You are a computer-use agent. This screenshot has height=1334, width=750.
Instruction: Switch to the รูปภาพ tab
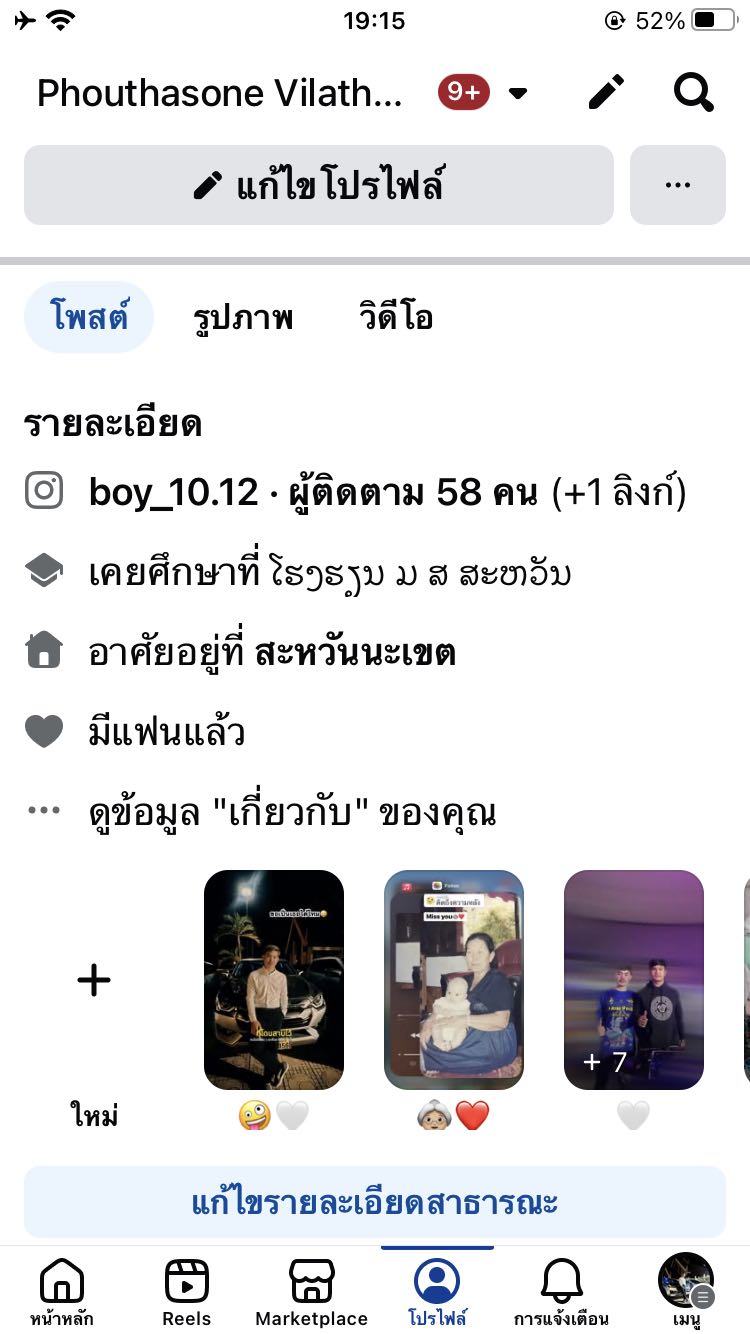(x=243, y=318)
